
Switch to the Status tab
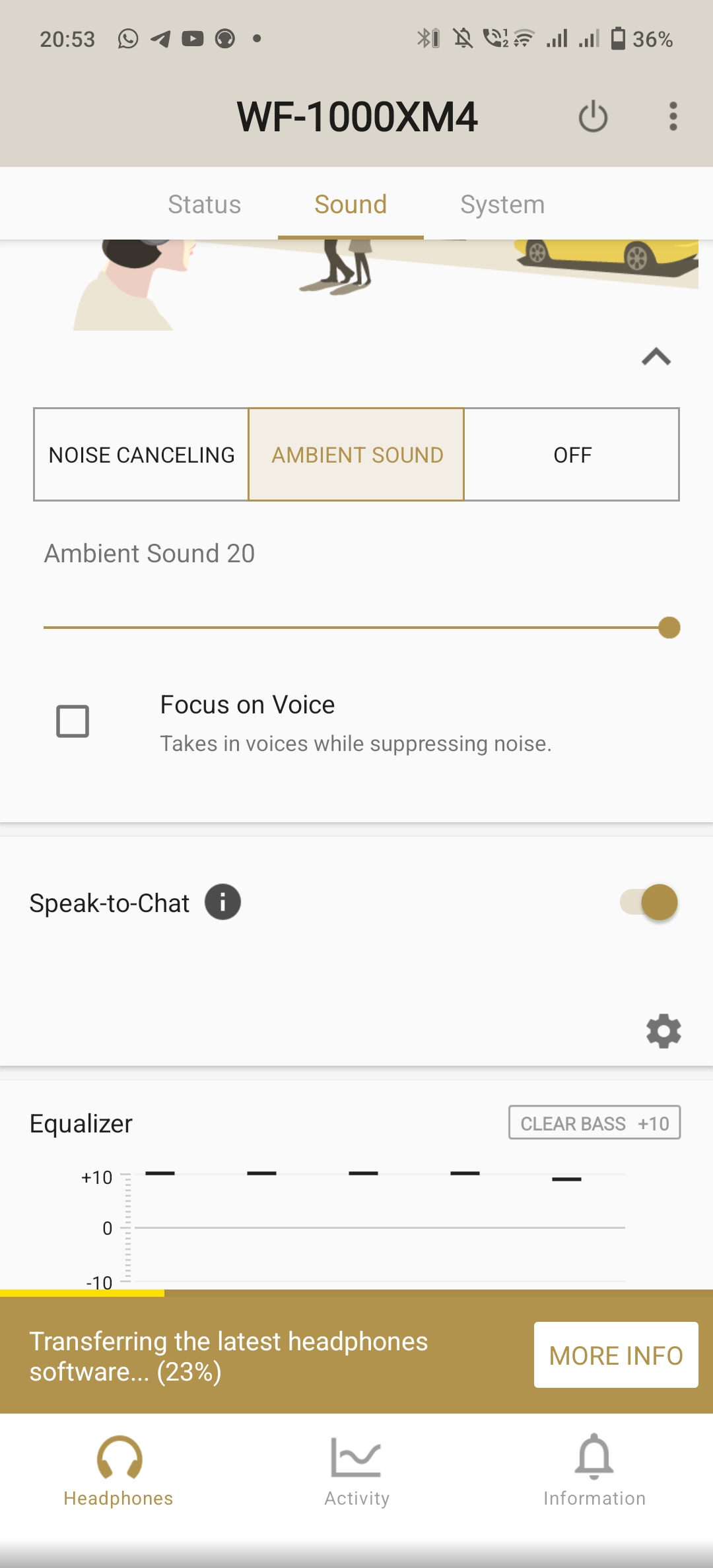(x=204, y=205)
